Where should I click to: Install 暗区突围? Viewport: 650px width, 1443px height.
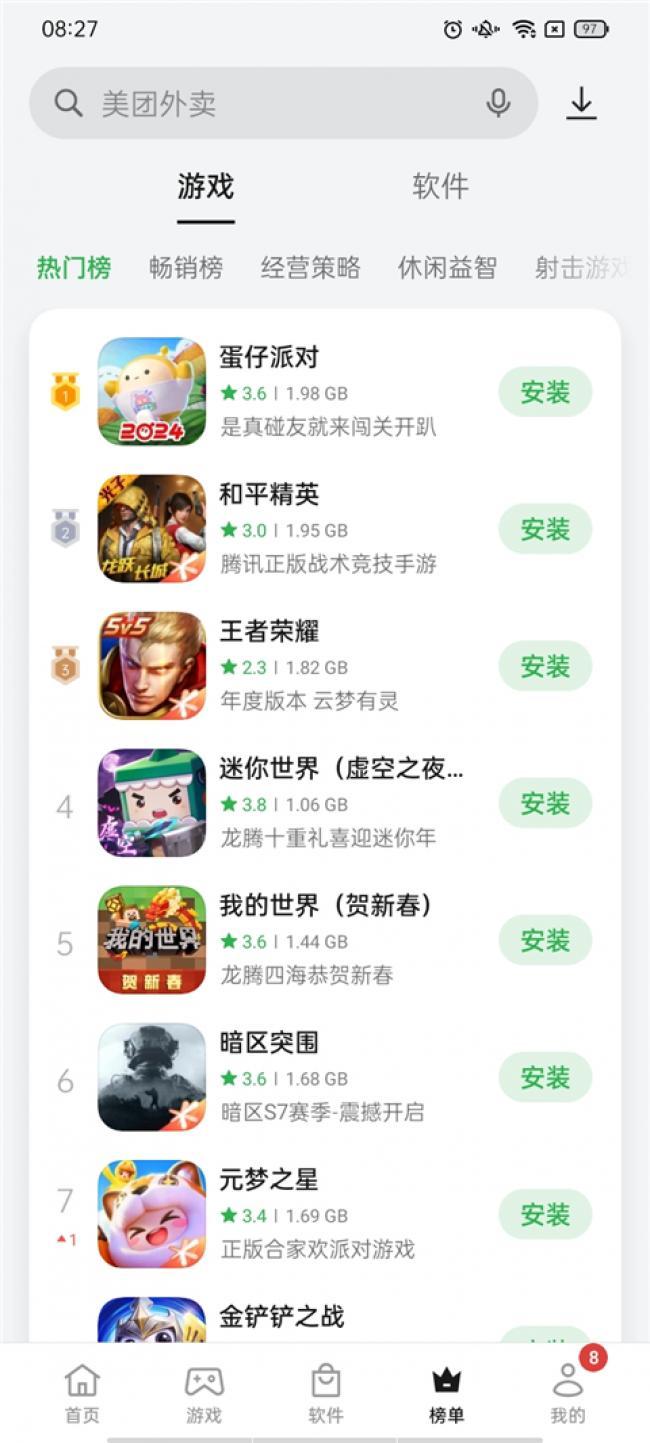pyautogui.click(x=545, y=1077)
